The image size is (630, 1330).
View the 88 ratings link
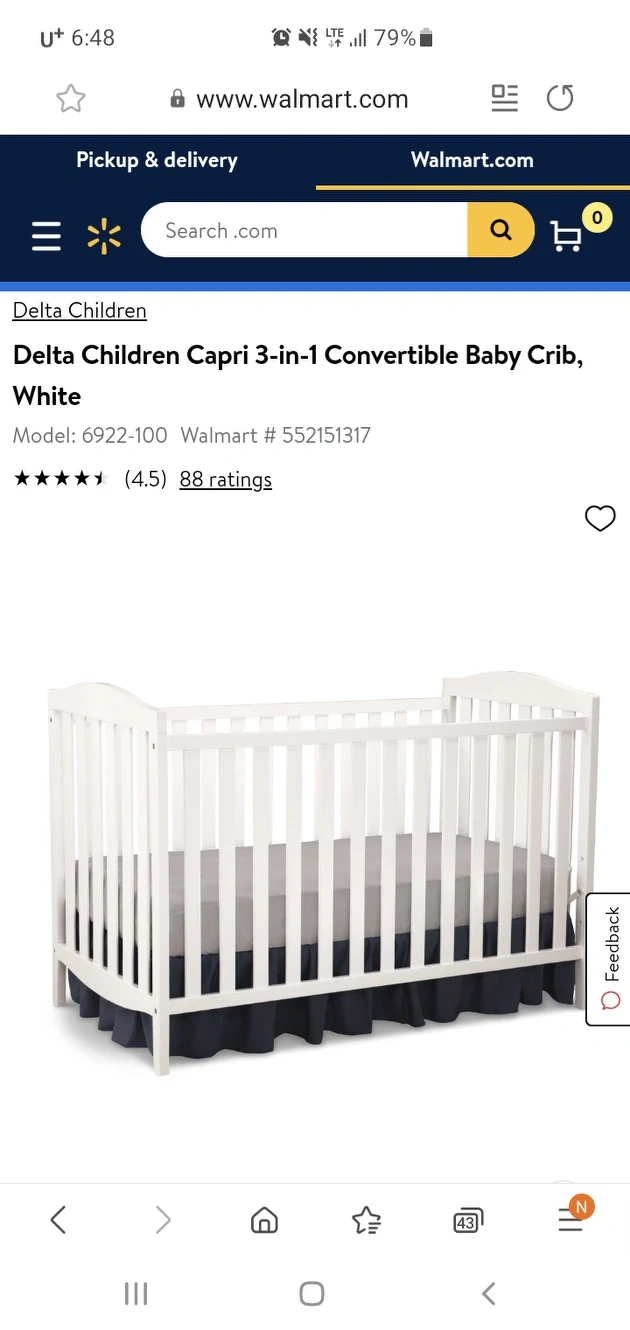tap(225, 480)
